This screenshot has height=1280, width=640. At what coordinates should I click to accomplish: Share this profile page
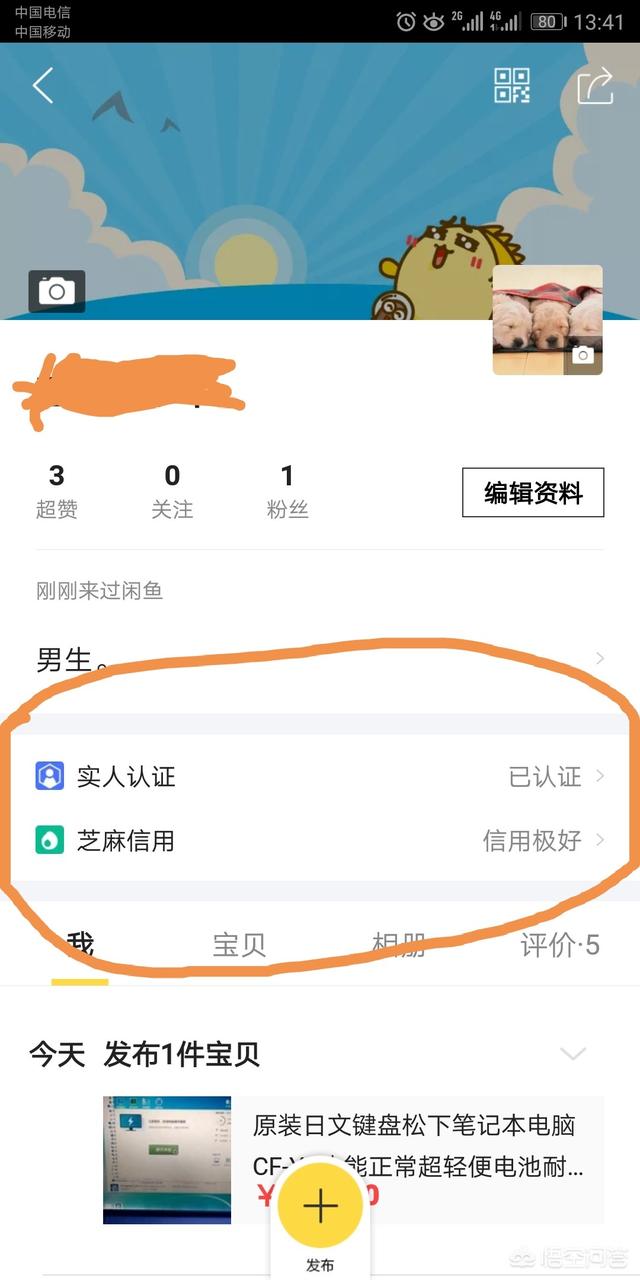595,86
